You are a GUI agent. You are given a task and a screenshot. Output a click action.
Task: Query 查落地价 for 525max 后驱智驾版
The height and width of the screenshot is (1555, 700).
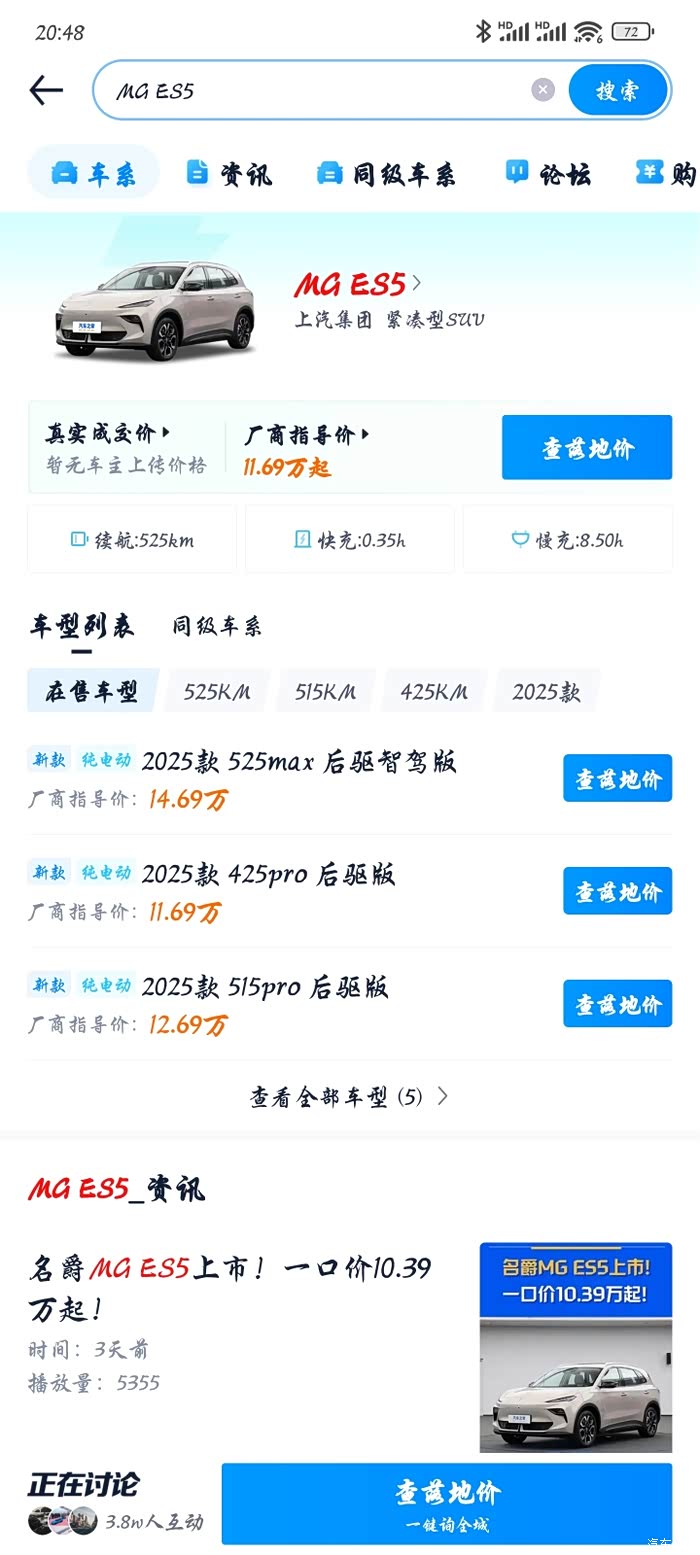(617, 779)
